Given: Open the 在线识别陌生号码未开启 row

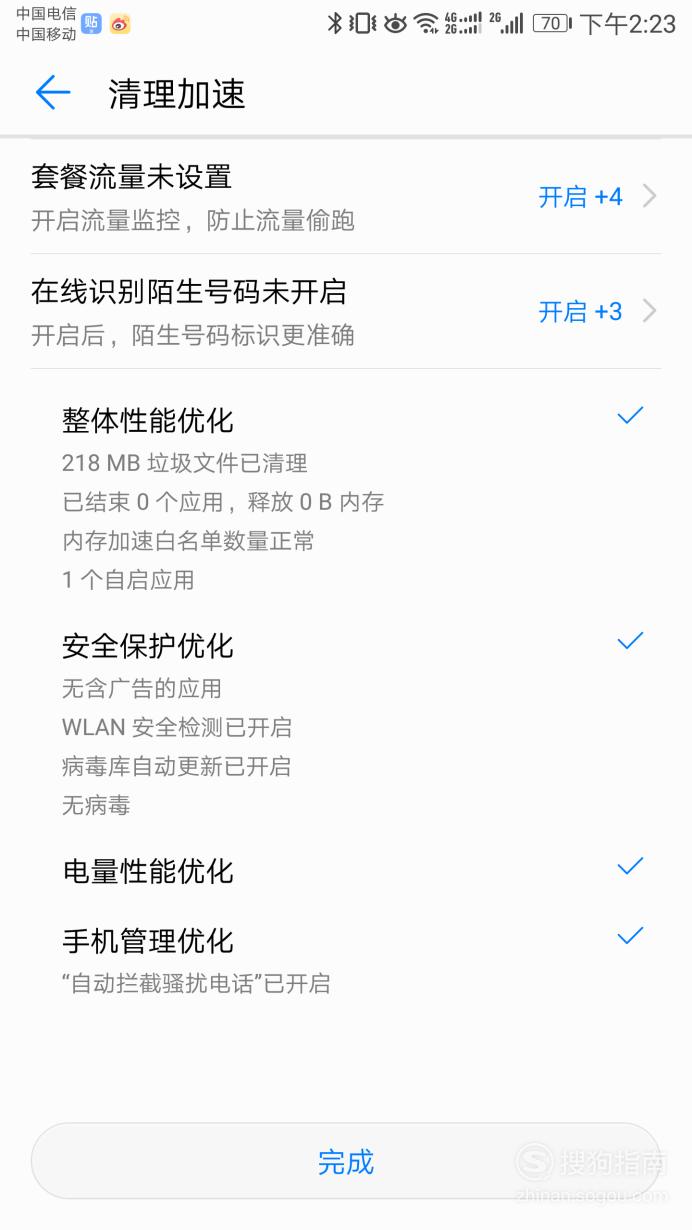Looking at the screenshot, I should point(346,311).
